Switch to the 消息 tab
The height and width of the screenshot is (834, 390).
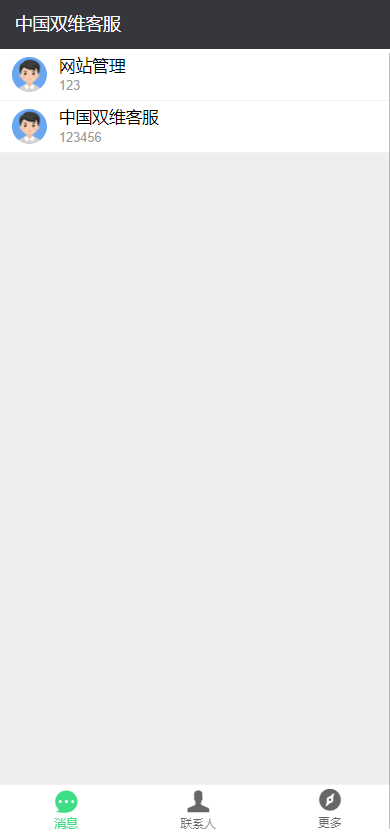click(66, 810)
